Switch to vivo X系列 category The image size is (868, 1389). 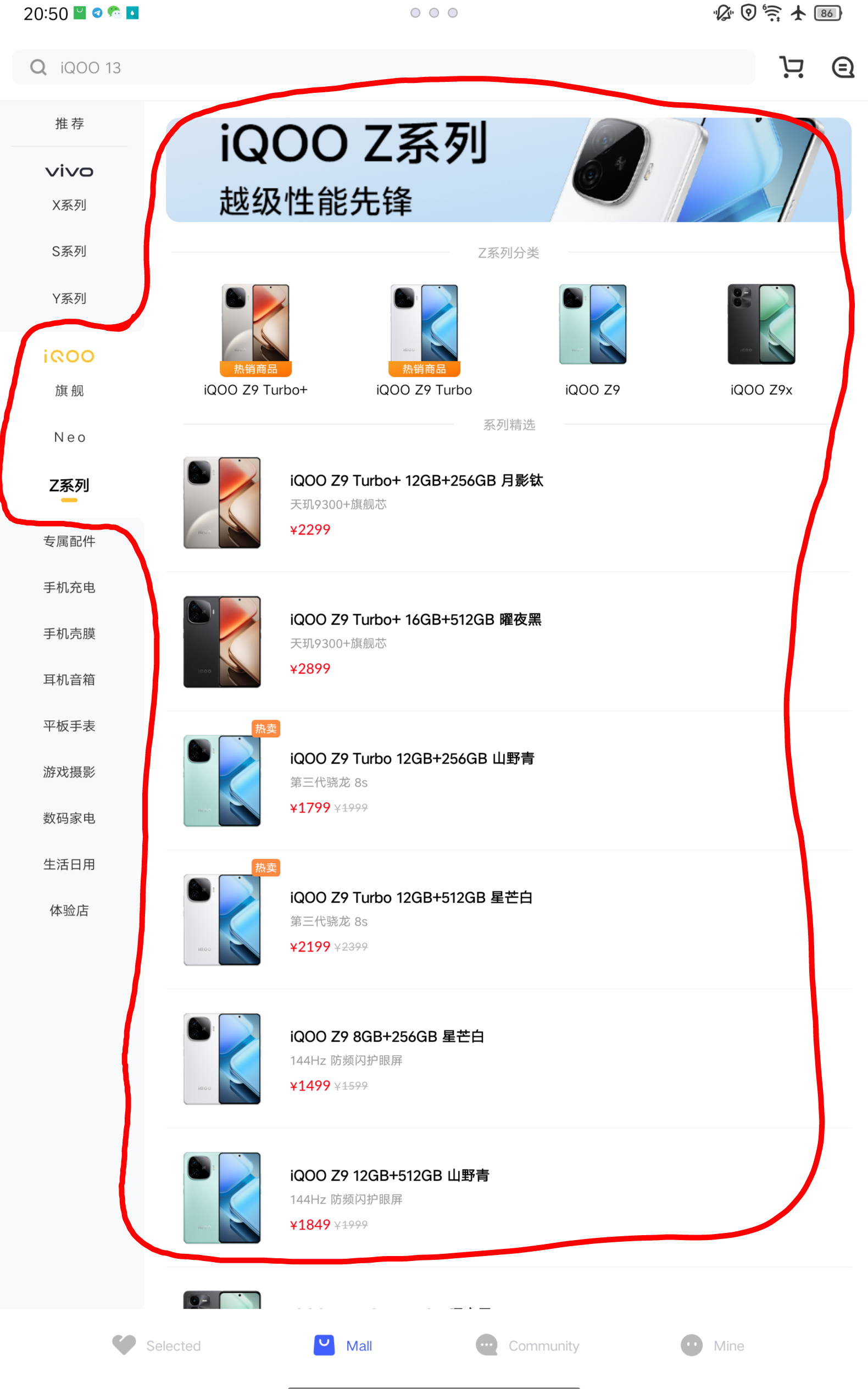69,205
